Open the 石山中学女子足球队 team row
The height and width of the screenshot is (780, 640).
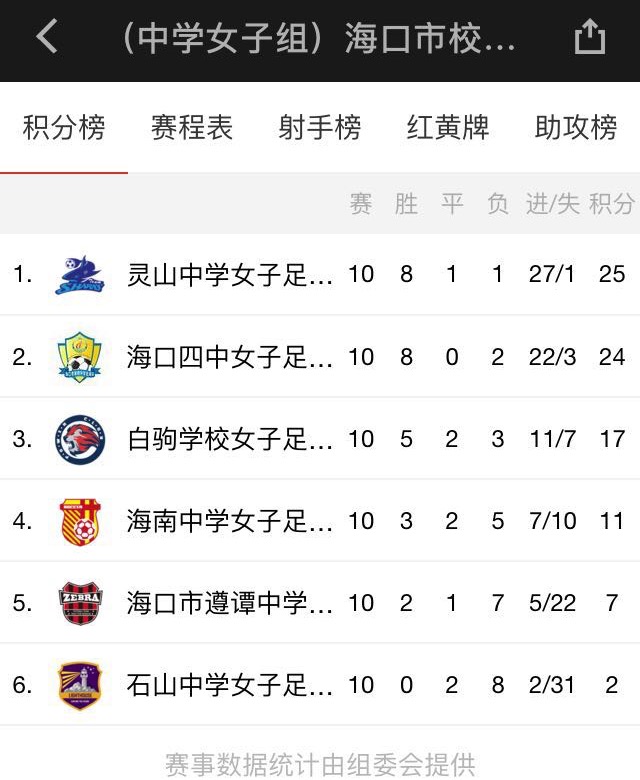(230, 684)
